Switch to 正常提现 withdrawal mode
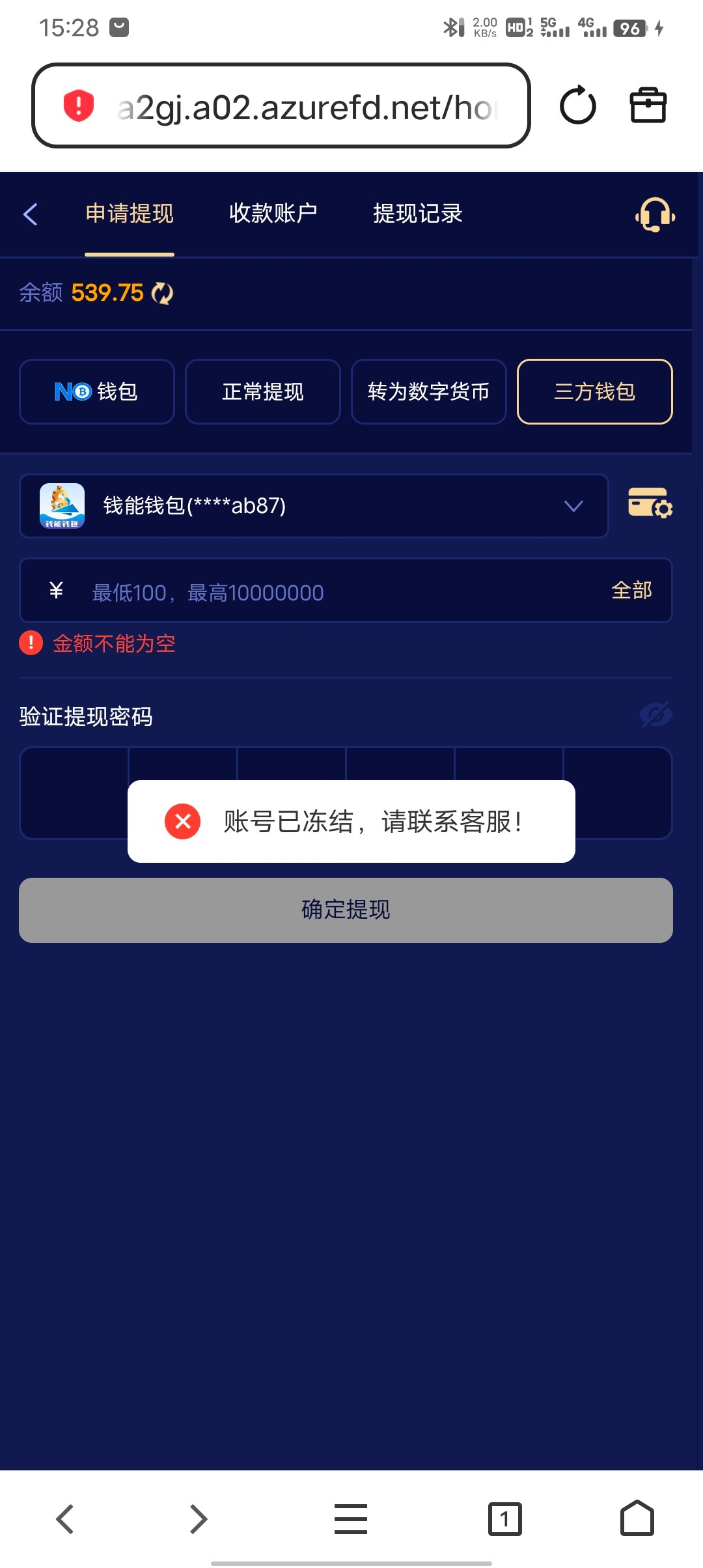The width and height of the screenshot is (703, 1568). point(262,391)
